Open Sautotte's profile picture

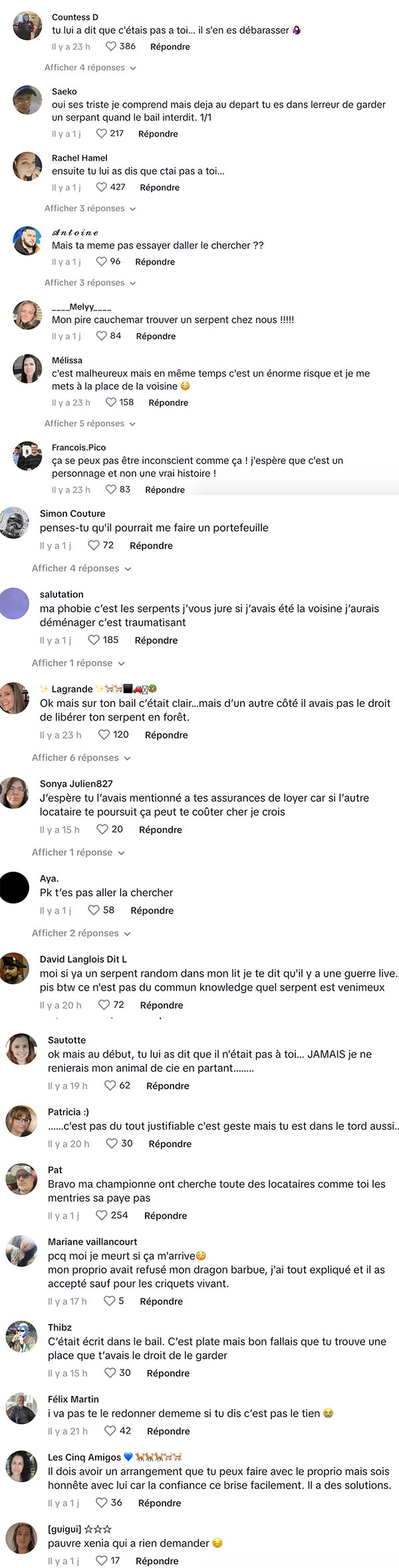point(21,1049)
